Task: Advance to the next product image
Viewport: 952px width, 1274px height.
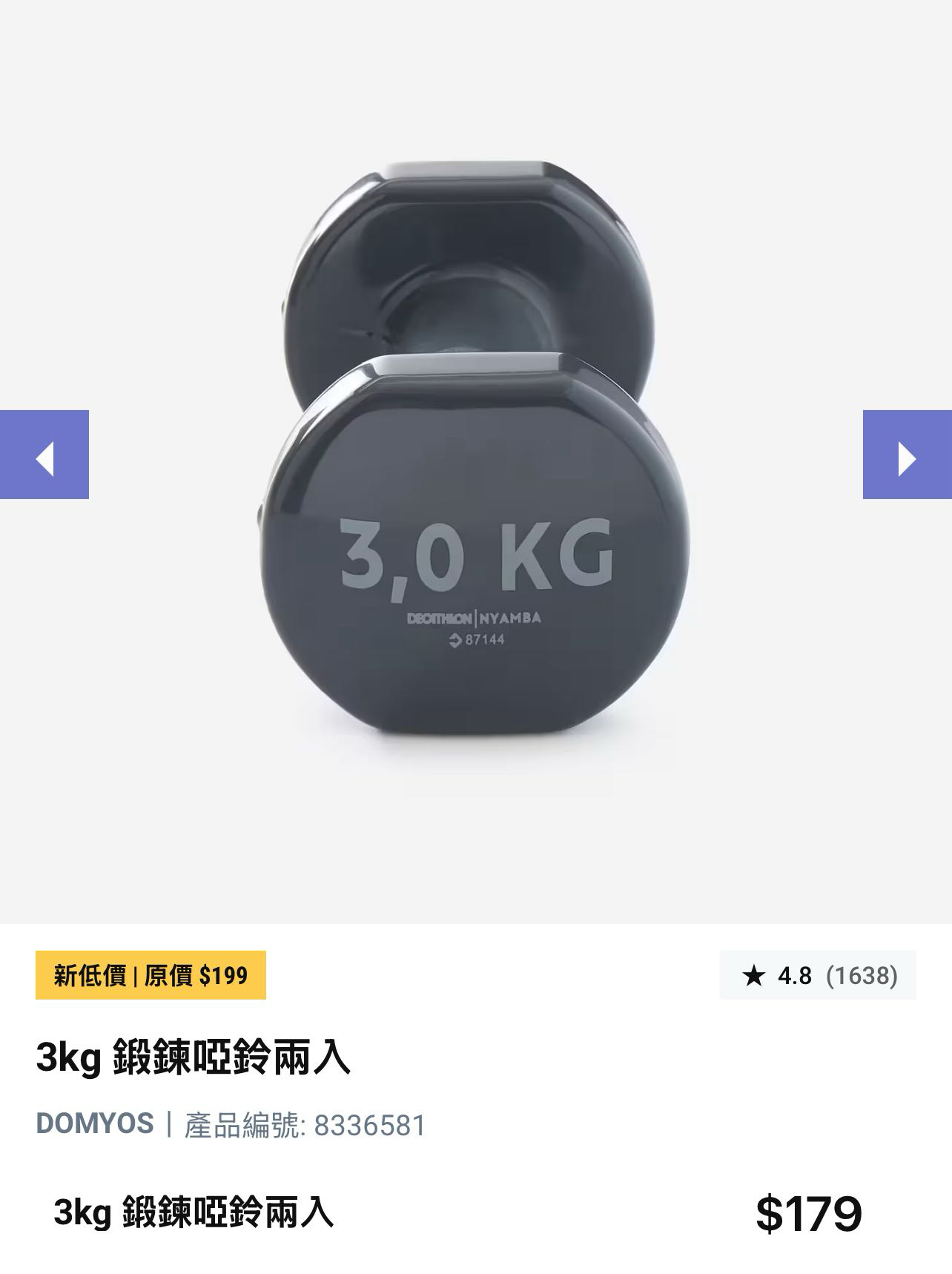Action: (906, 458)
